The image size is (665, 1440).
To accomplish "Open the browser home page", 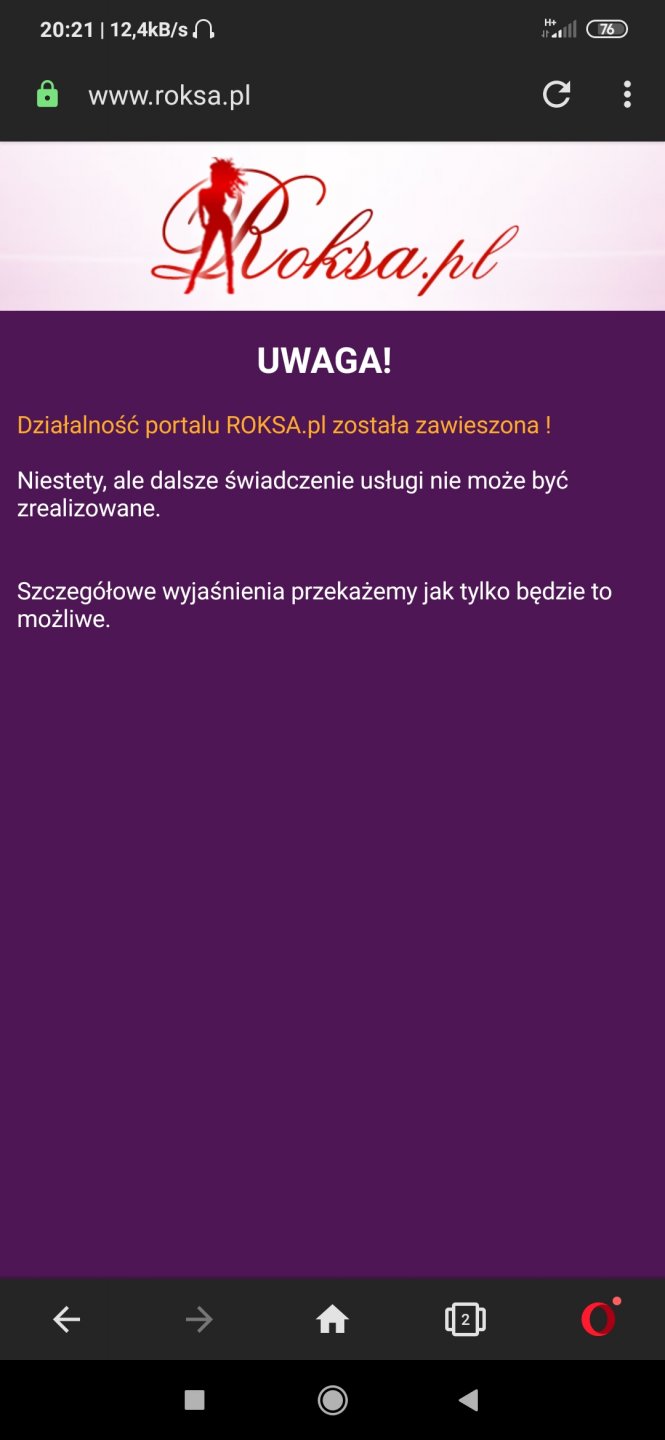I will 332,1320.
